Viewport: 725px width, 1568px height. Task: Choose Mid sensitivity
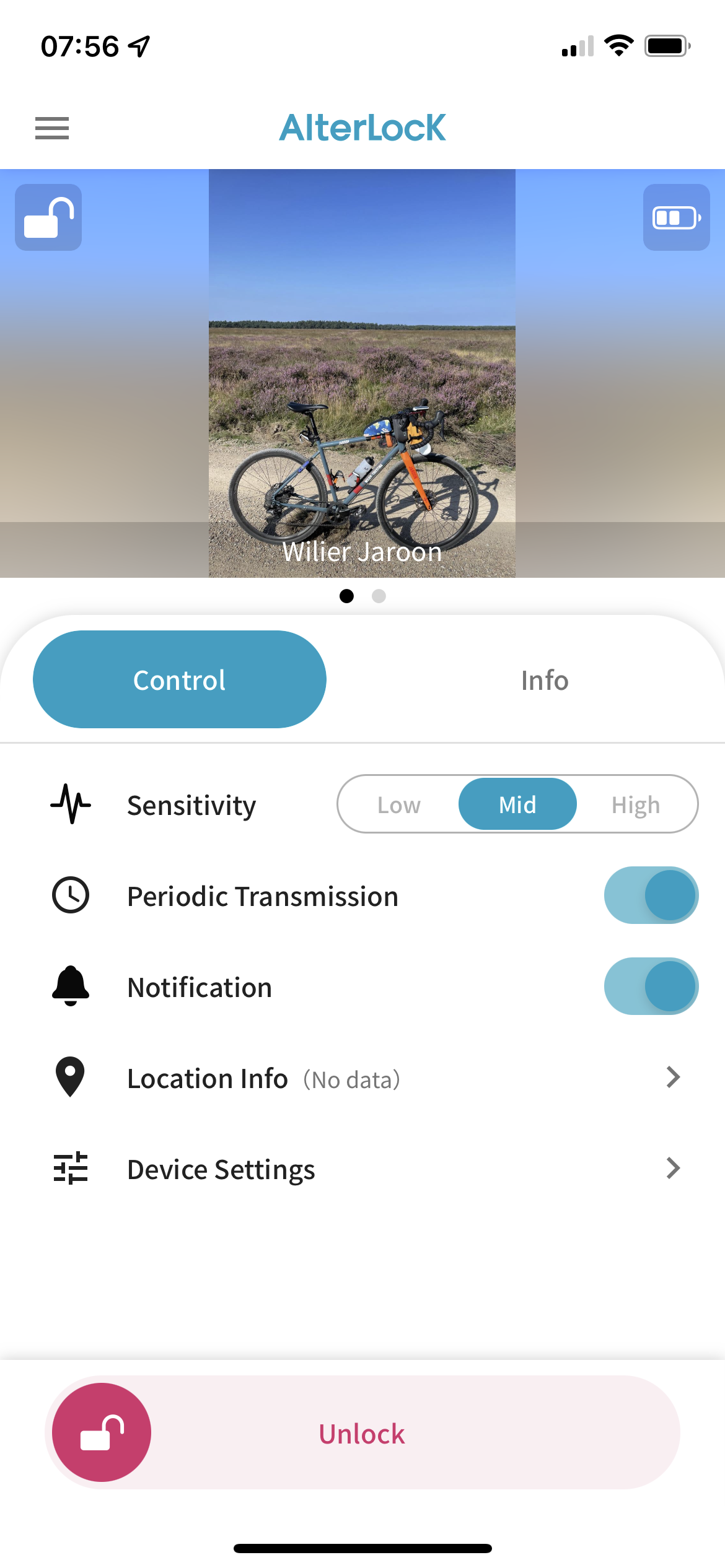pos(517,804)
